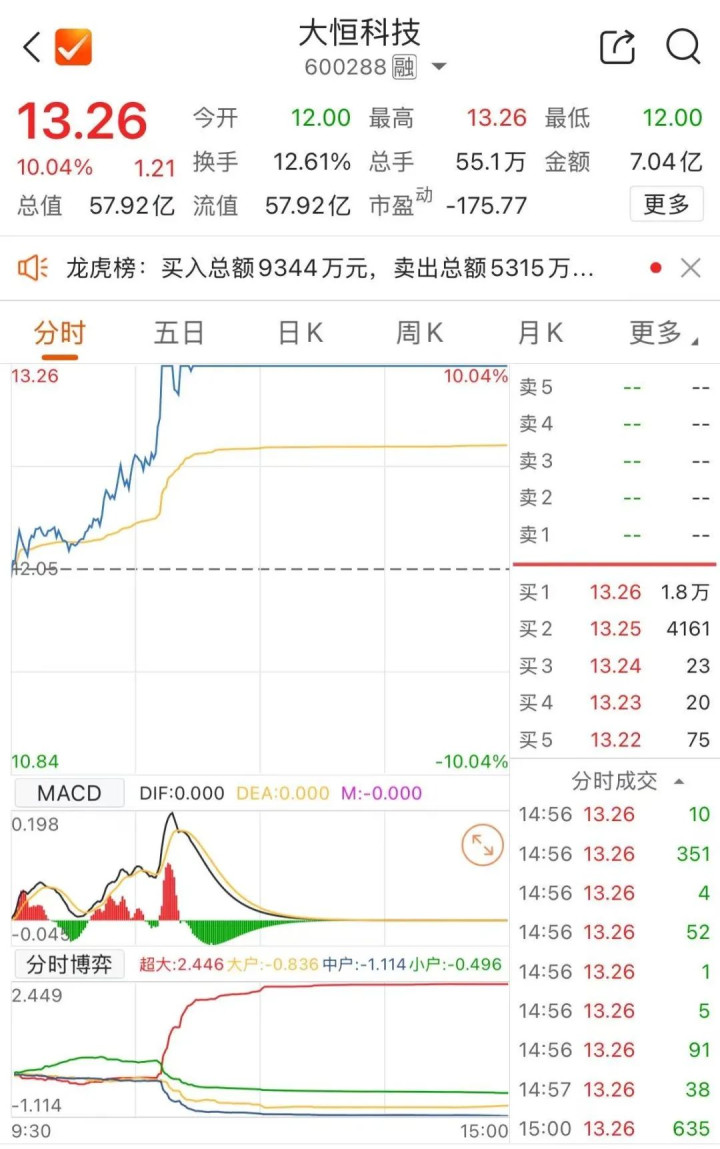This screenshot has width=720, height=1149.
Task: Select the 周K chart tab
Action: [420, 333]
